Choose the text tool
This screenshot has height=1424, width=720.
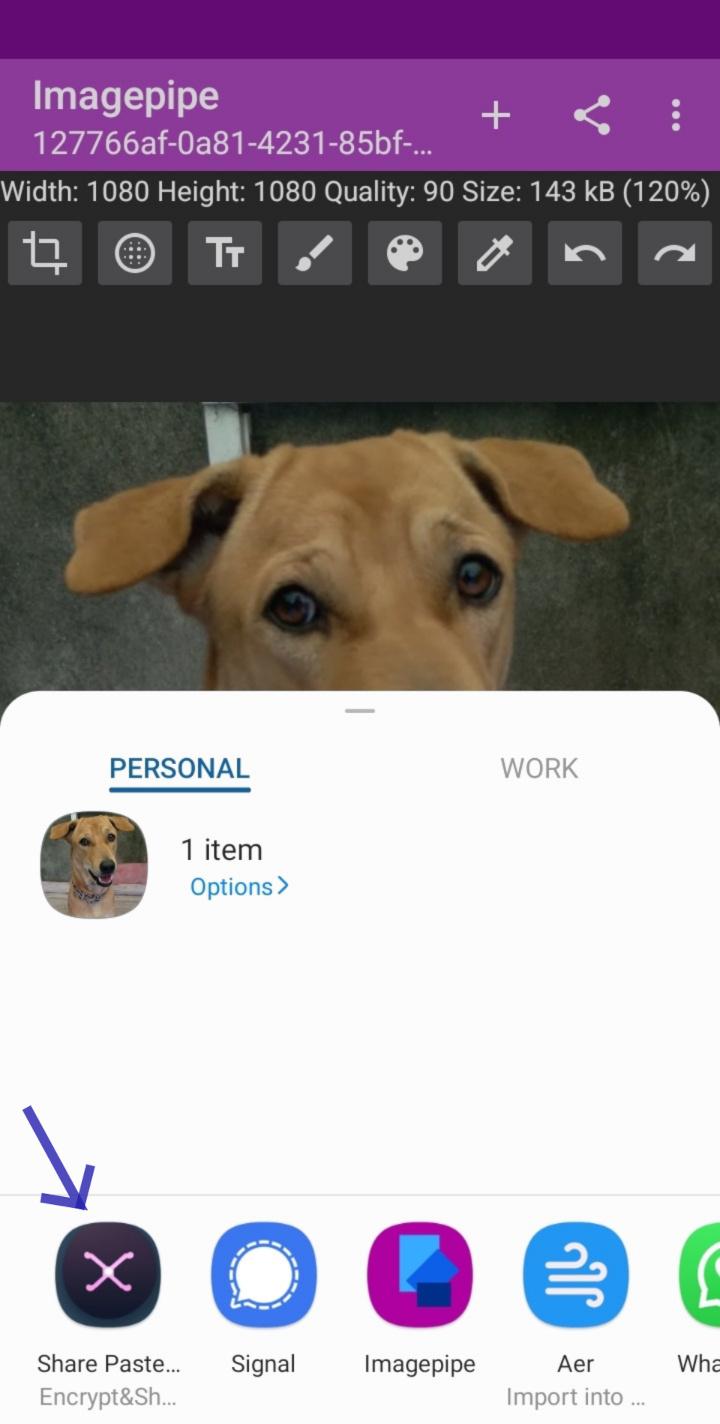[x=225, y=254]
